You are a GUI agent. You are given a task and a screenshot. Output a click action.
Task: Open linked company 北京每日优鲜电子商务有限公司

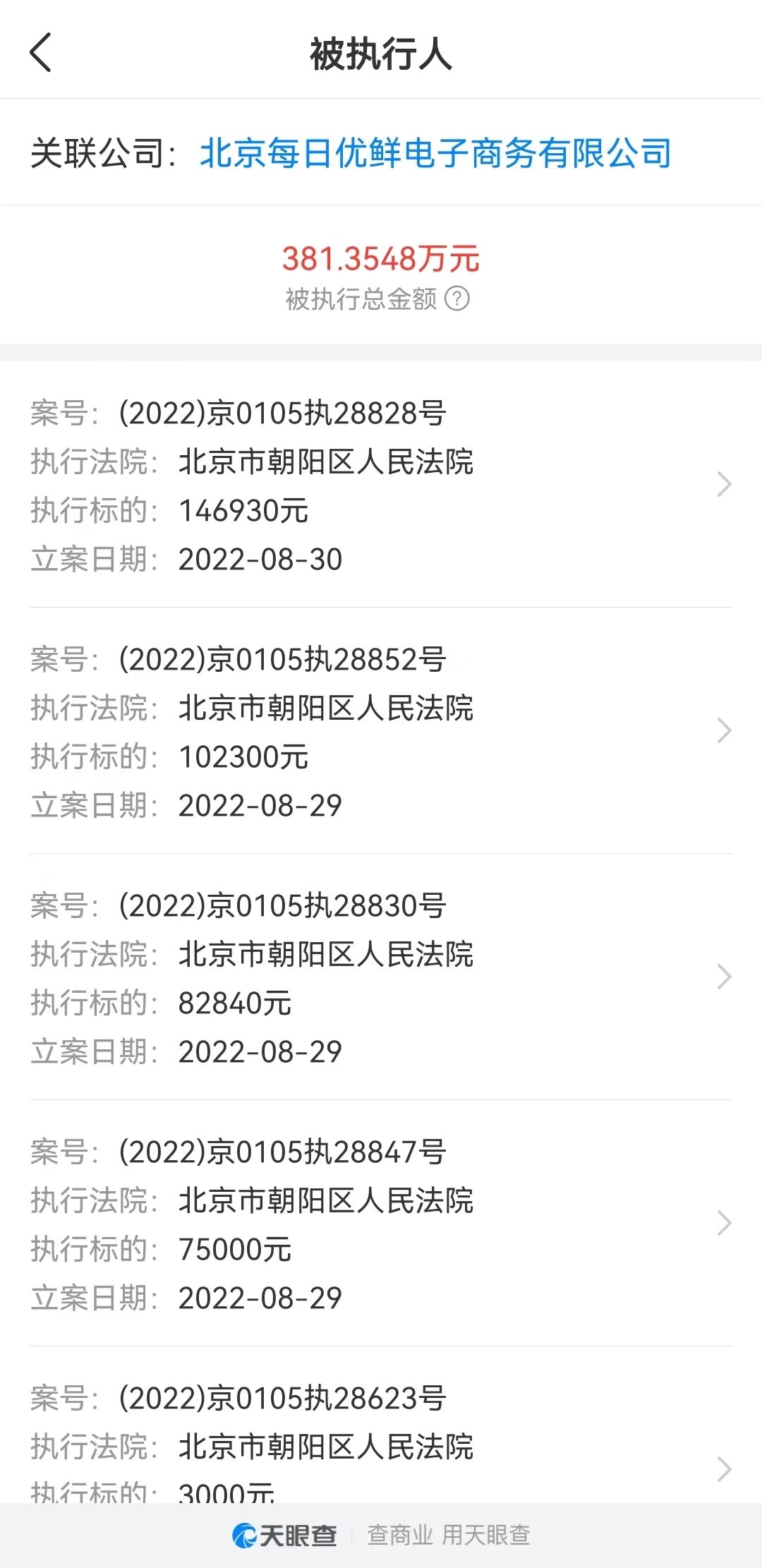(435, 153)
